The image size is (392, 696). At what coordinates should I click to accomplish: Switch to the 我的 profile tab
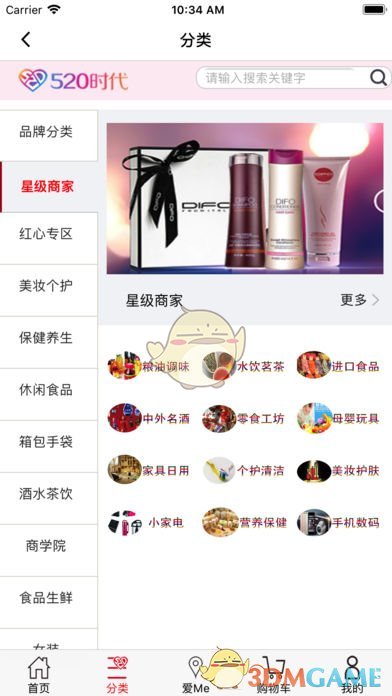(x=352, y=675)
